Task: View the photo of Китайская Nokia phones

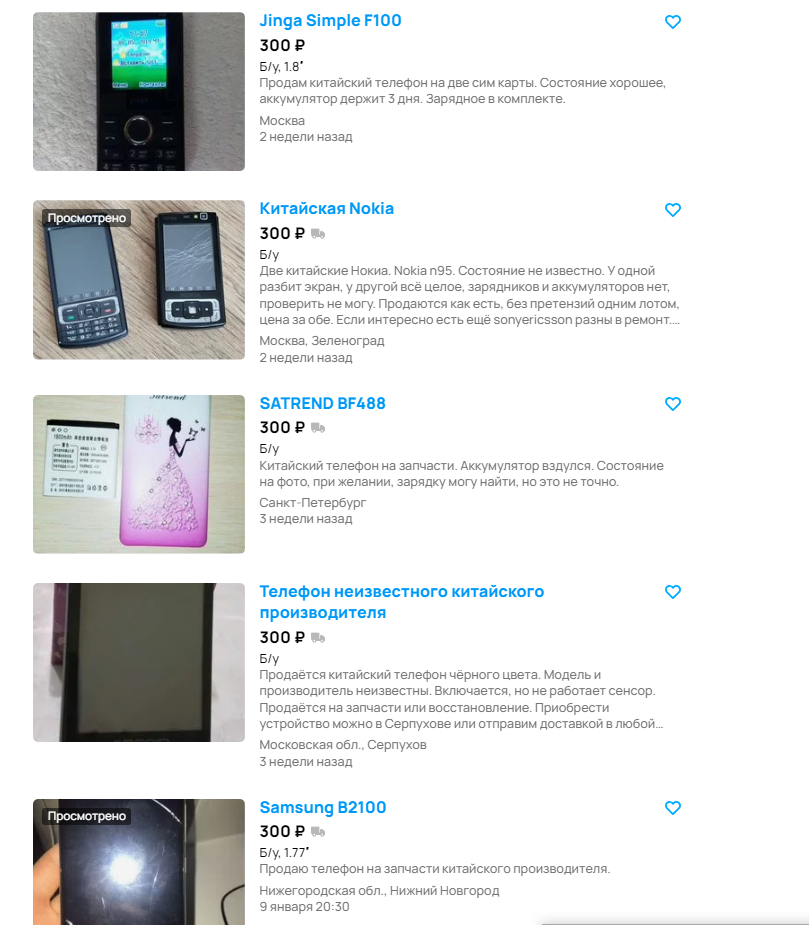Action: click(x=139, y=279)
